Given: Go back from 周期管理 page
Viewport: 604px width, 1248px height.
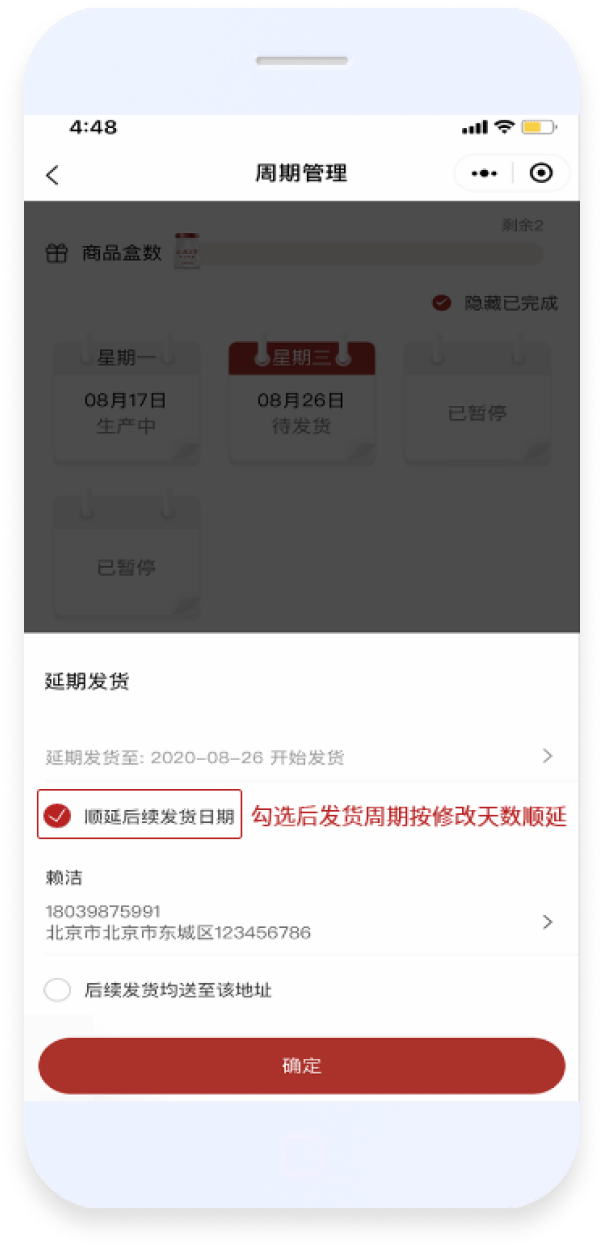Looking at the screenshot, I should tap(53, 175).
